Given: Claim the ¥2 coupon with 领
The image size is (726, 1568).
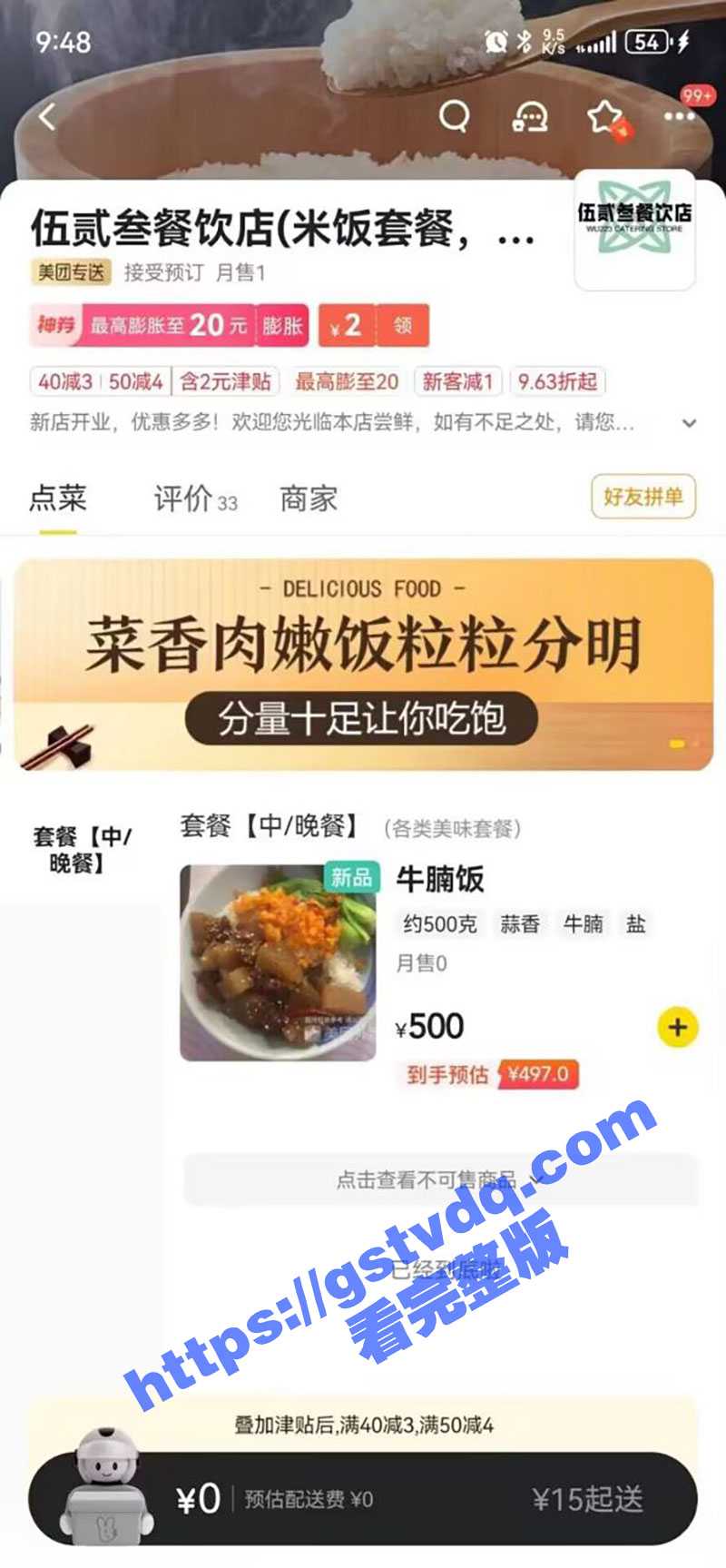Looking at the screenshot, I should pos(402,325).
